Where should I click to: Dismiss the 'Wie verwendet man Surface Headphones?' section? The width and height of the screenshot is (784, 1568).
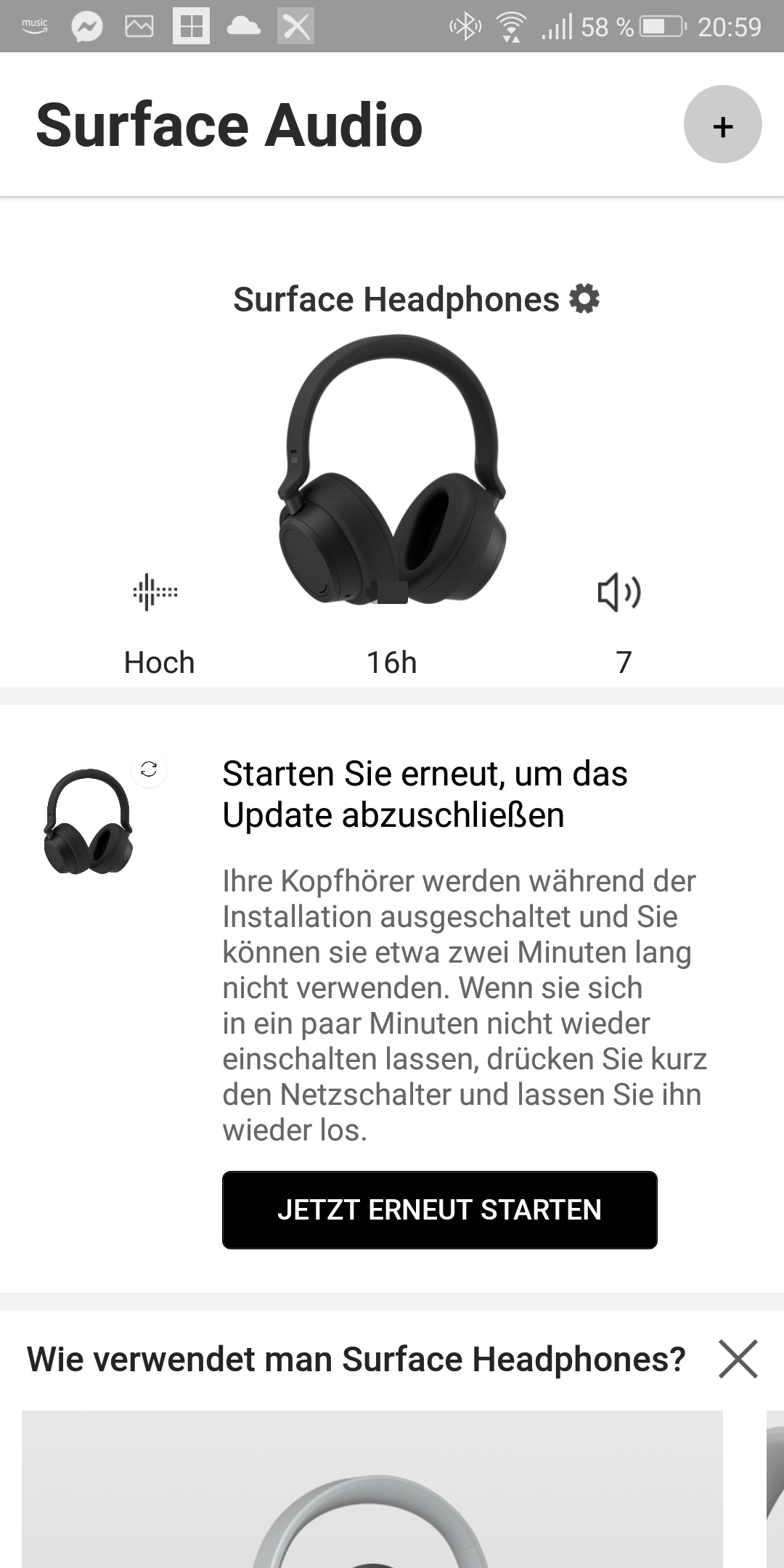coord(738,1359)
